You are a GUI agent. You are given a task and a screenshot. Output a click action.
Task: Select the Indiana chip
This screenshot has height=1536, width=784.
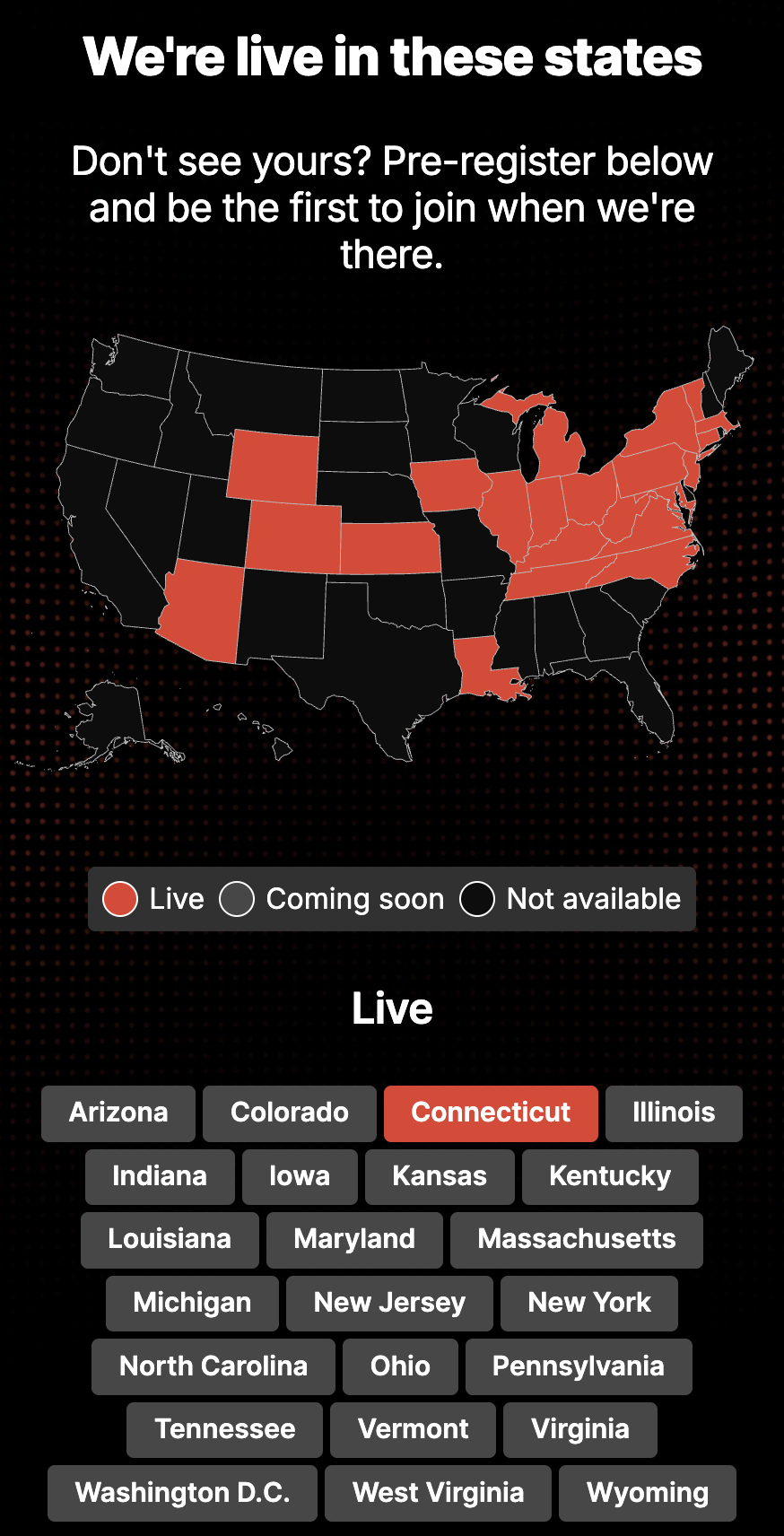[160, 1176]
